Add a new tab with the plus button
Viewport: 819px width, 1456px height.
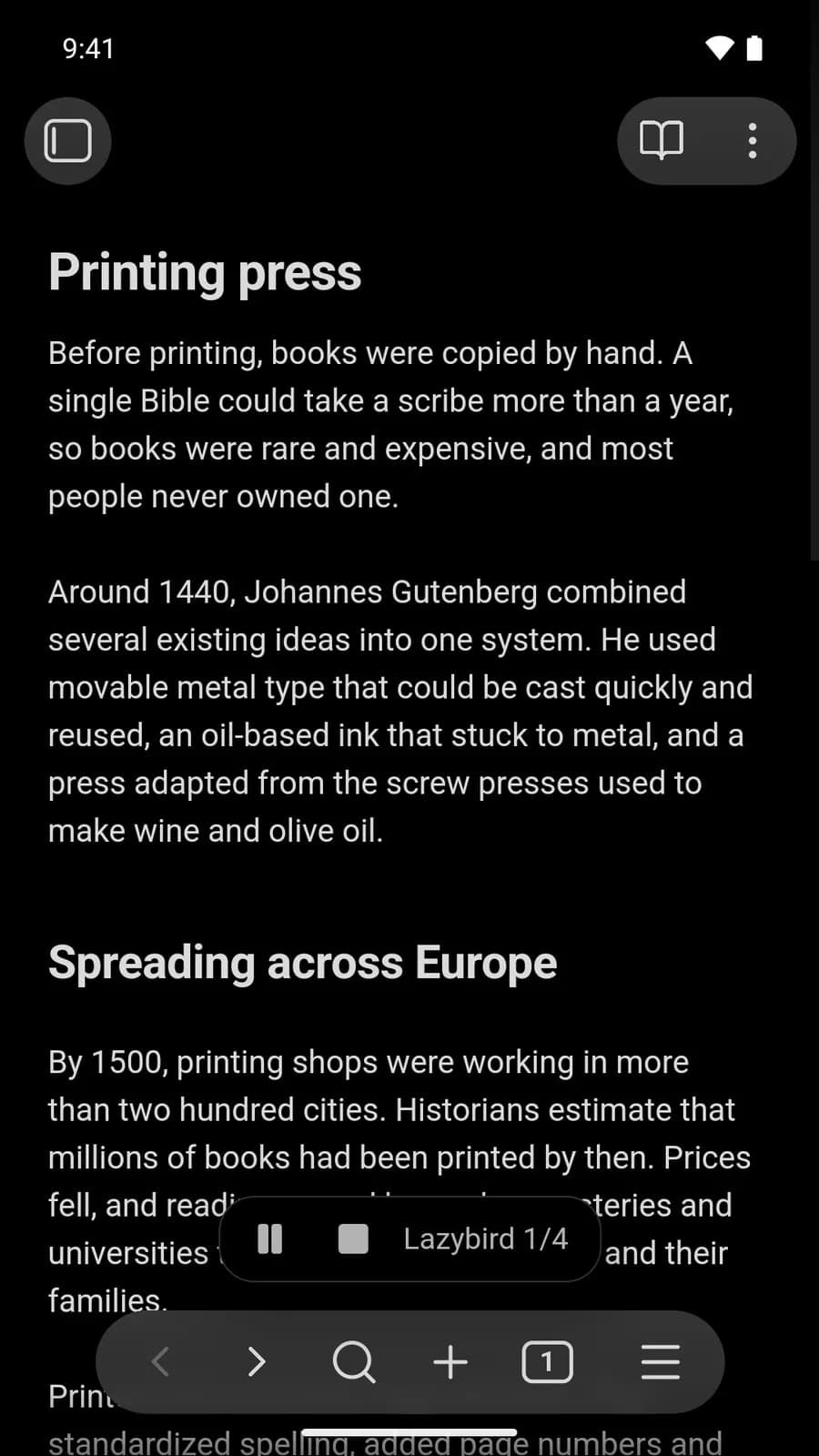450,1362
